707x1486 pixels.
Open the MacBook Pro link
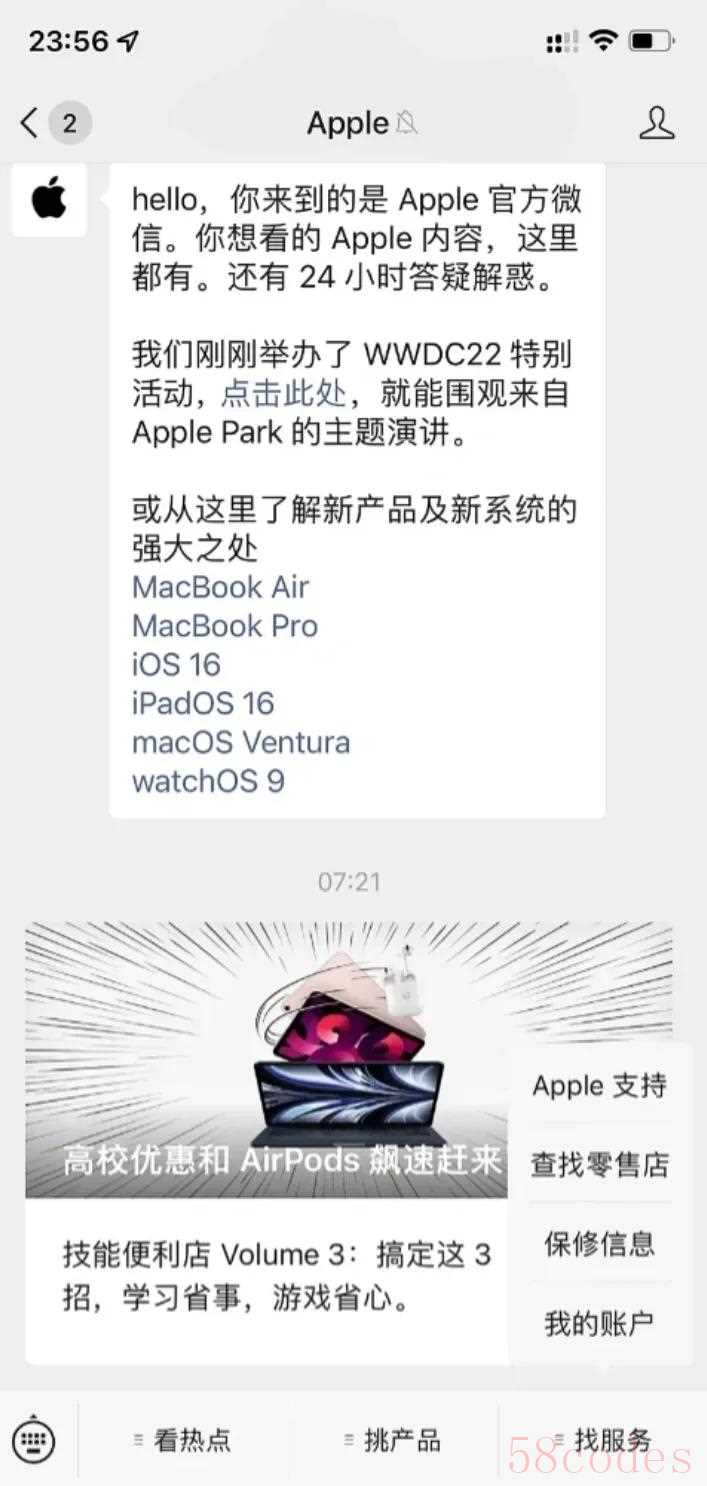coord(225,626)
